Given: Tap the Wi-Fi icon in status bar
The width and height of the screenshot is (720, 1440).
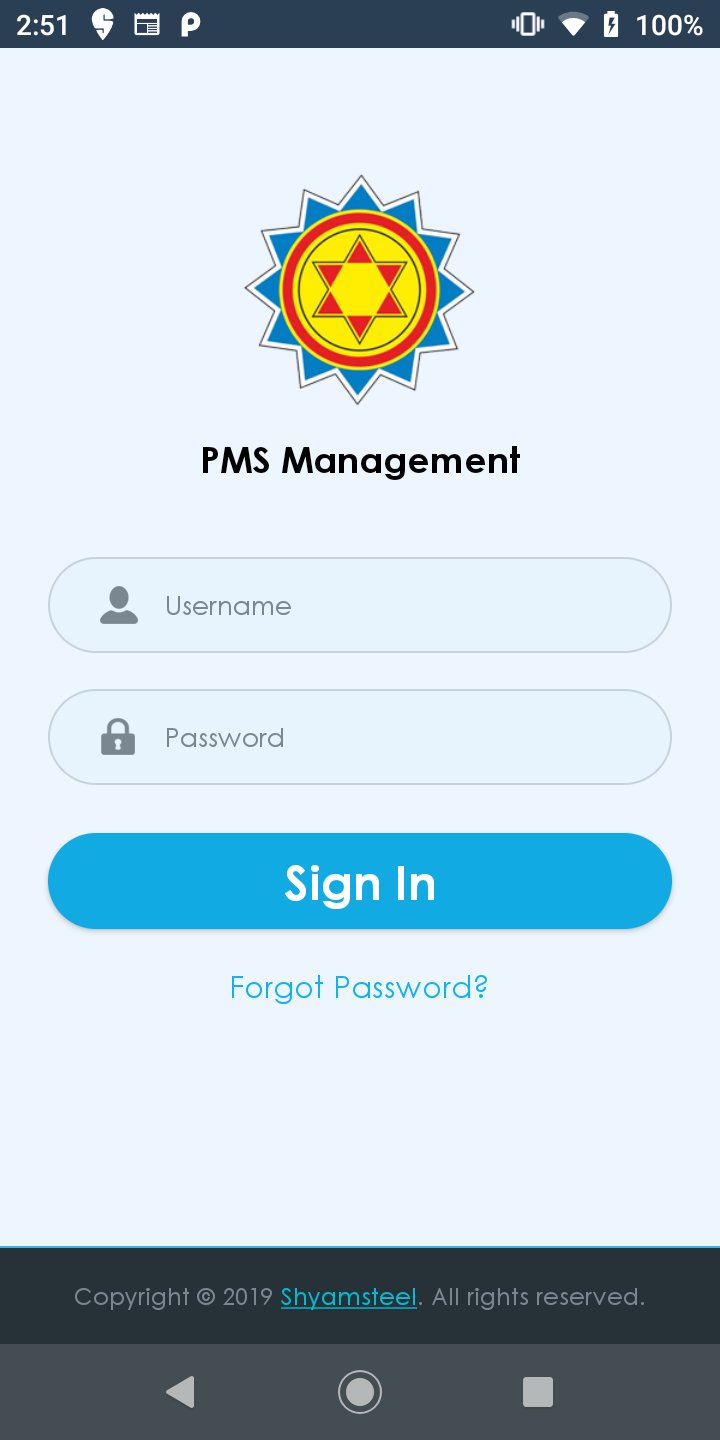Looking at the screenshot, I should point(572,25).
